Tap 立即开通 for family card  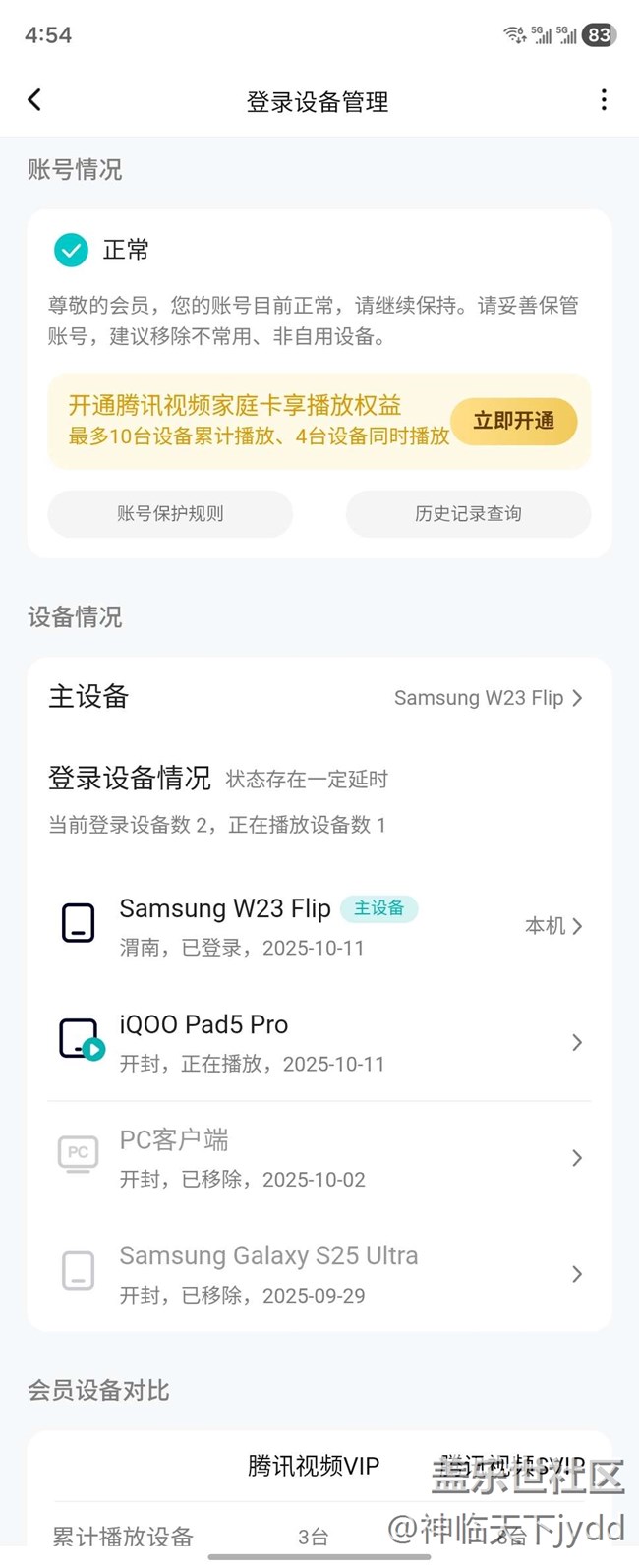[x=513, y=421]
